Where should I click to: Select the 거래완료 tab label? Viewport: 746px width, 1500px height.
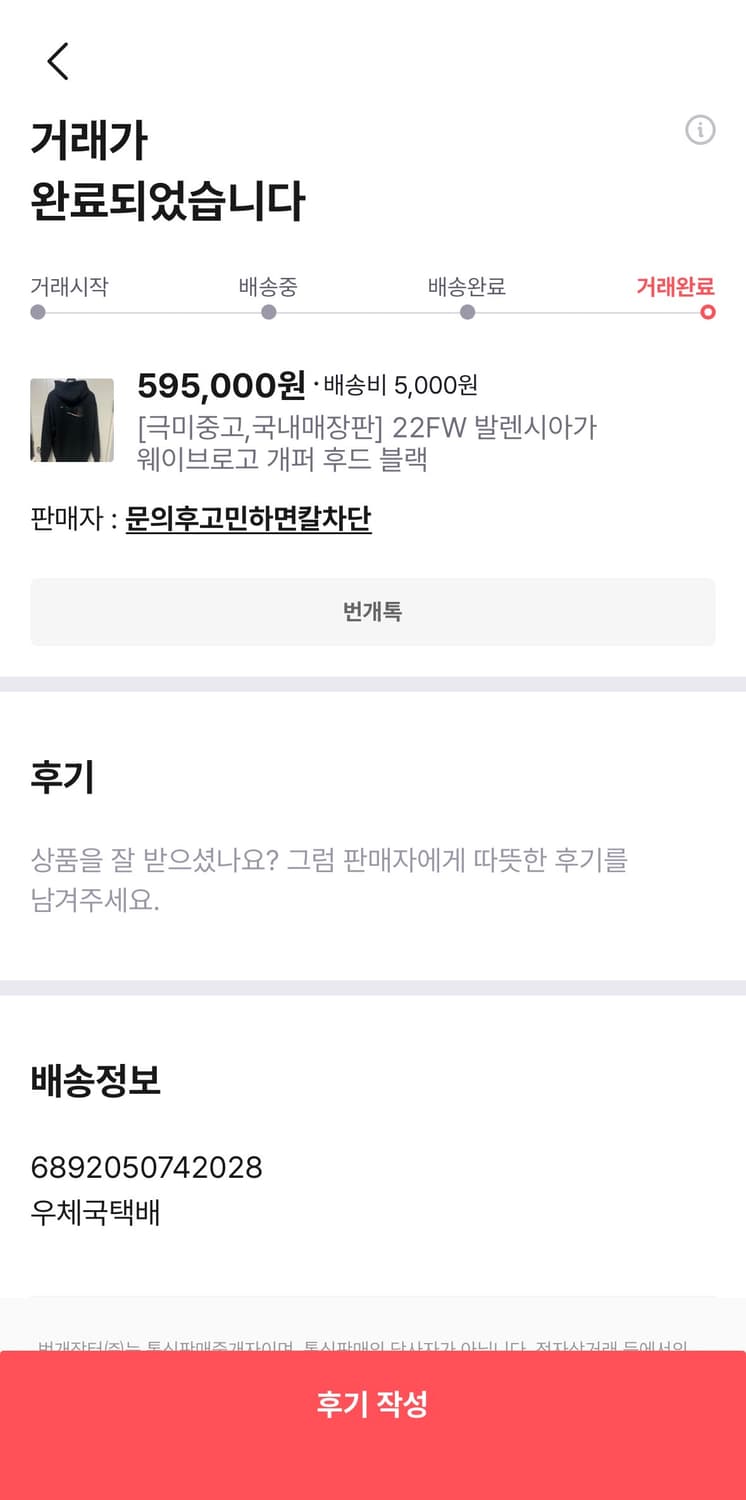(x=673, y=287)
